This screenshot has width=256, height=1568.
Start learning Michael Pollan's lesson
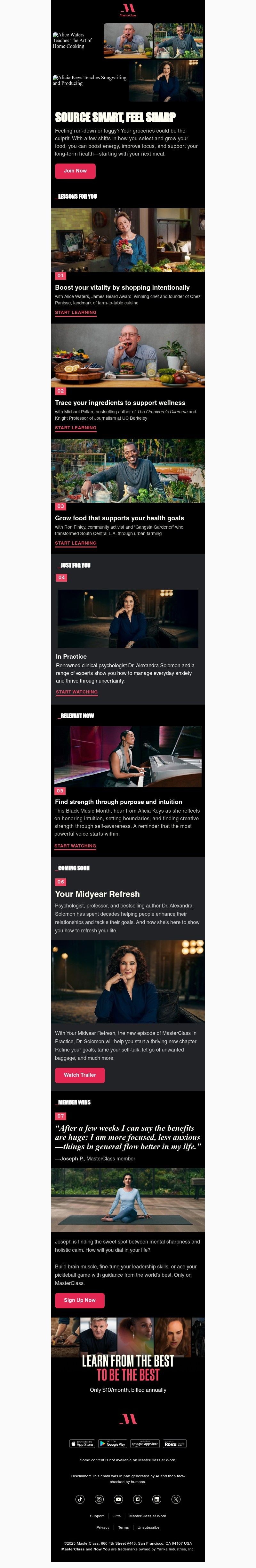[x=76, y=428]
